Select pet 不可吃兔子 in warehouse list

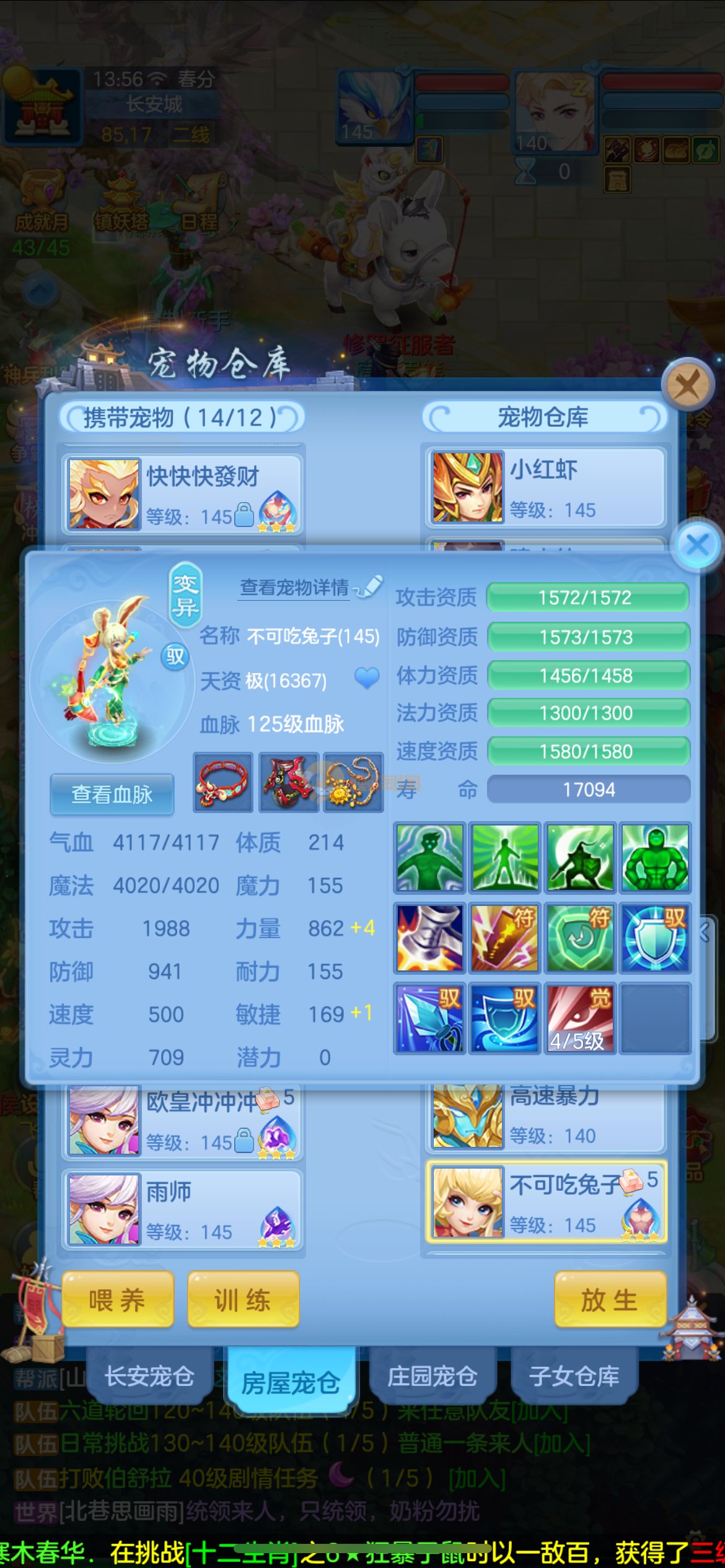click(x=545, y=1203)
